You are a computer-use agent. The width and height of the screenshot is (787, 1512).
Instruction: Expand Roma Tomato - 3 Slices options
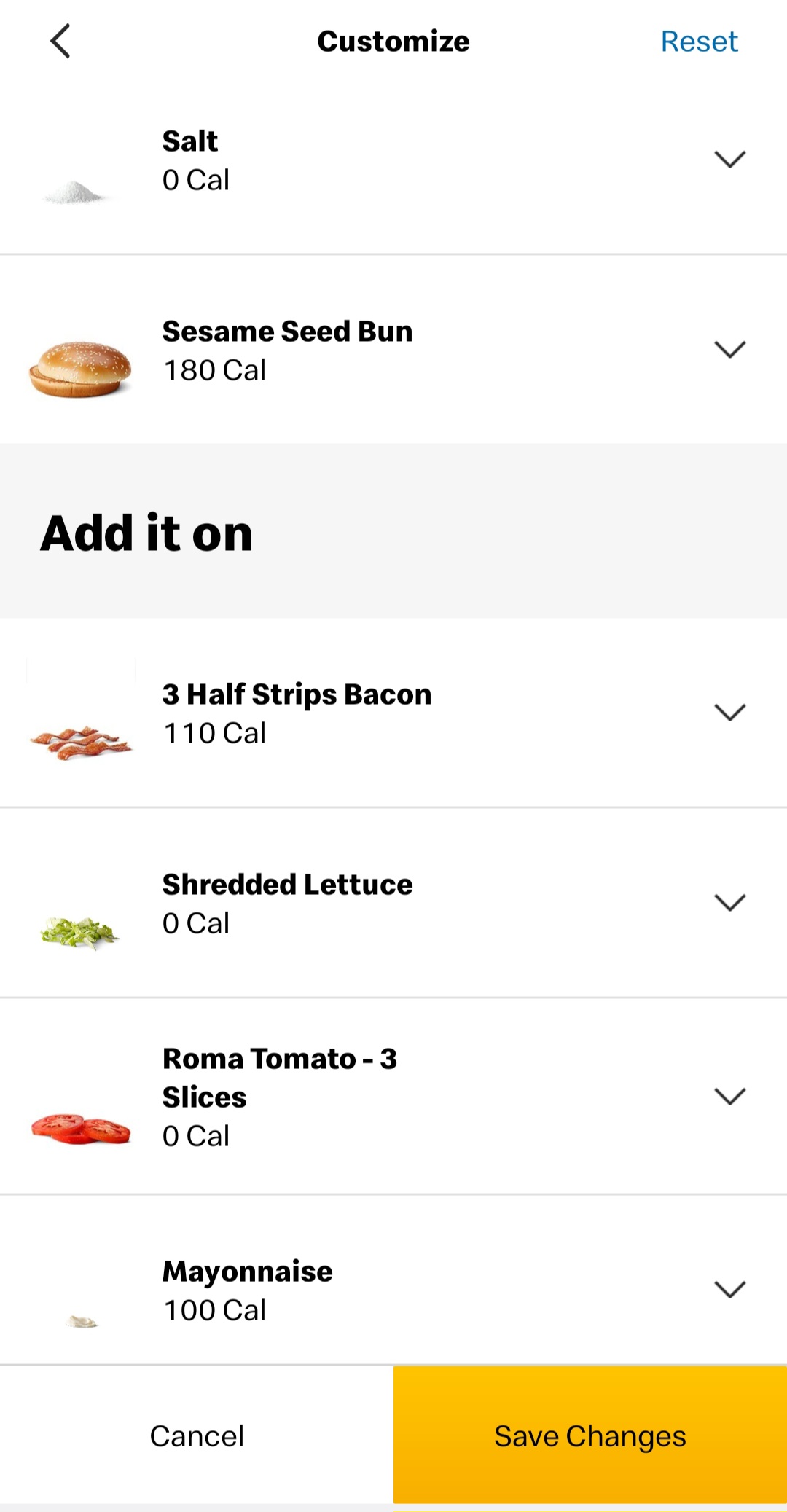(729, 1096)
